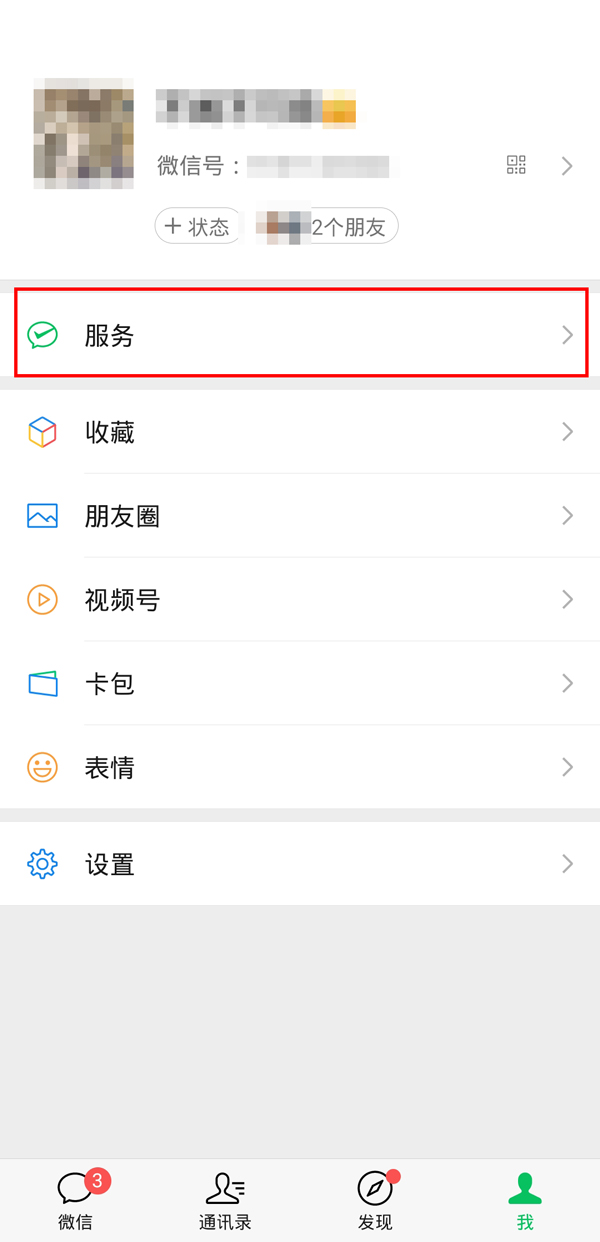Image resolution: width=600 pixels, height=1242 pixels.
Task: Switch to the 微信 chats tab
Action: tap(75, 1200)
